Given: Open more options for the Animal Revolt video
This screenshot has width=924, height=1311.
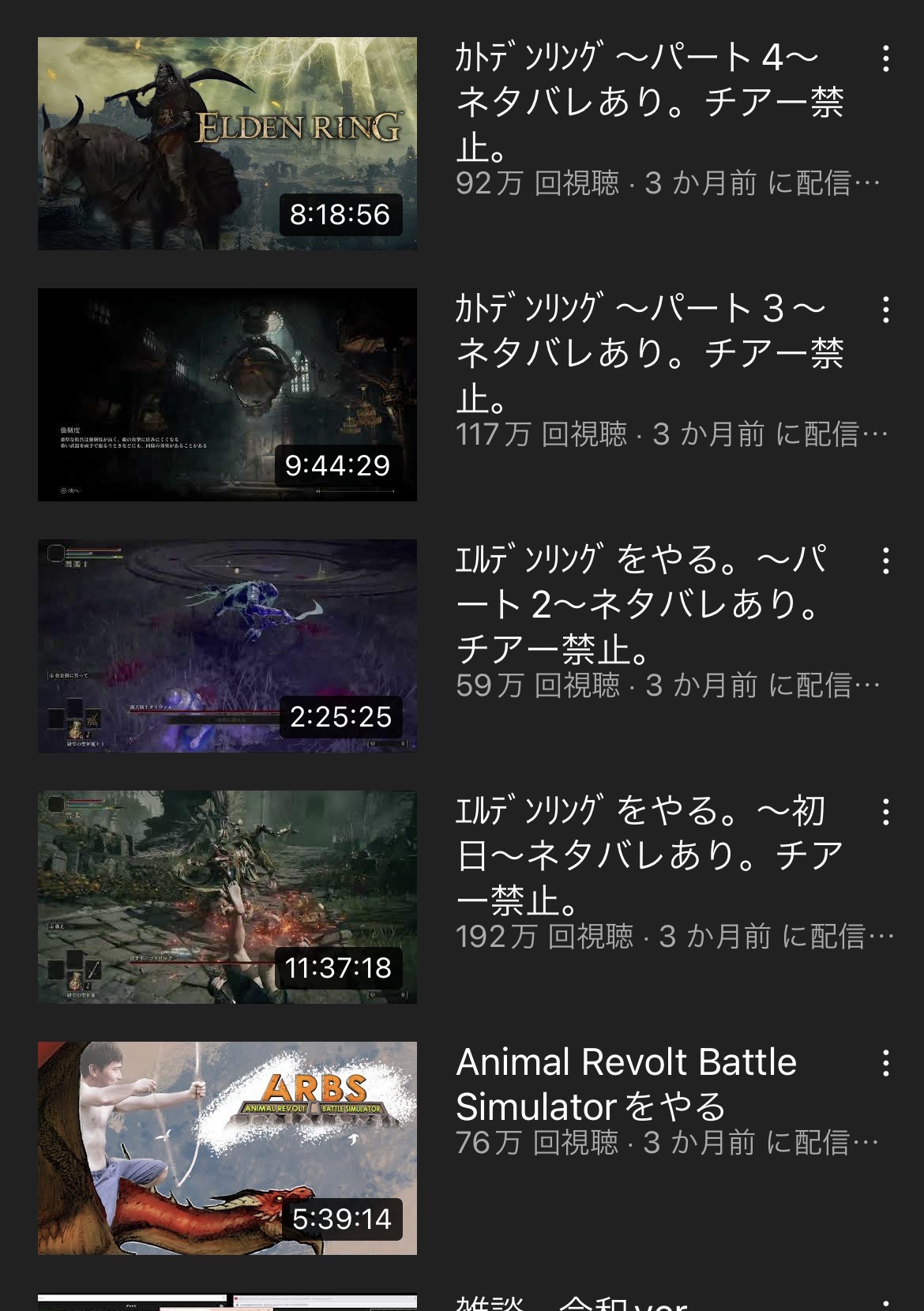Looking at the screenshot, I should (885, 1063).
